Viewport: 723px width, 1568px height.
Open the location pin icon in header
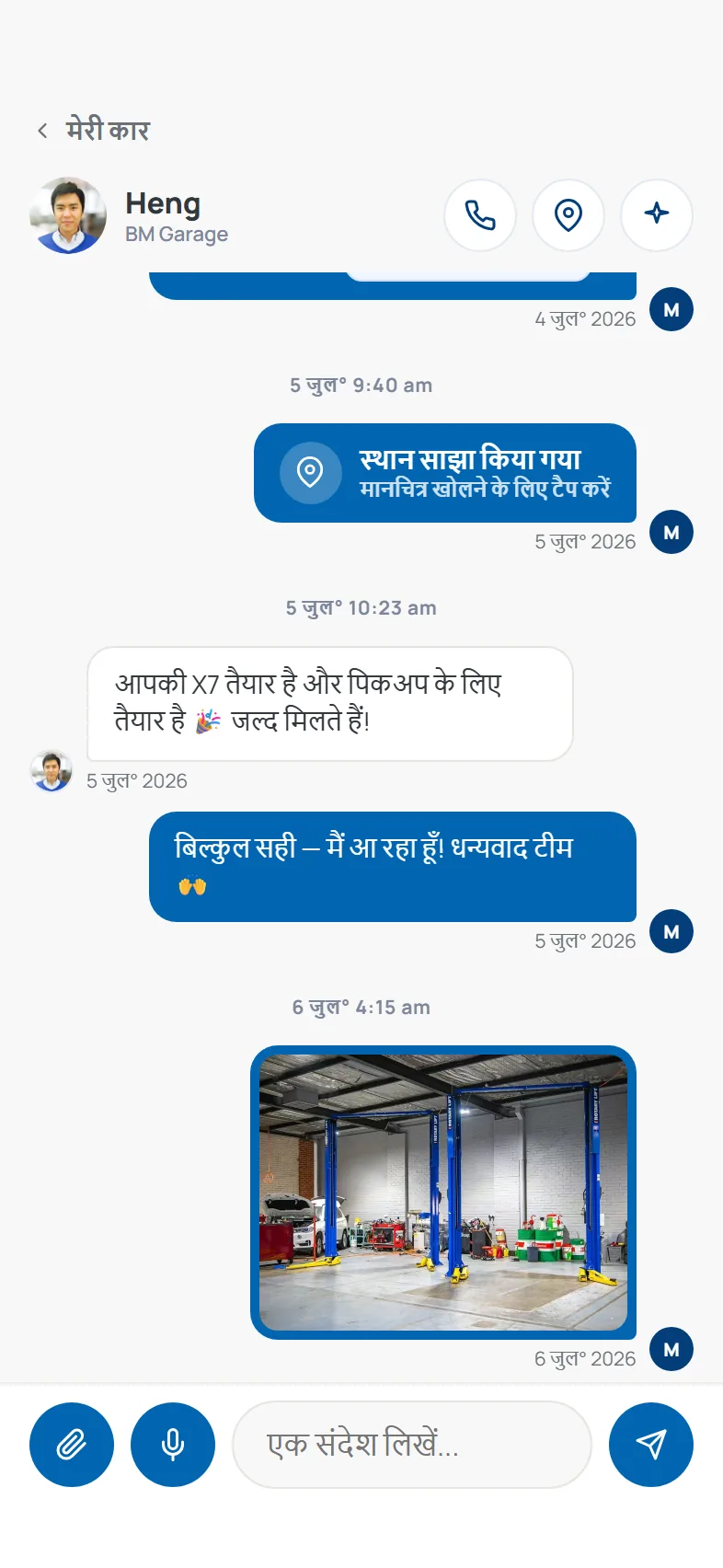(568, 215)
